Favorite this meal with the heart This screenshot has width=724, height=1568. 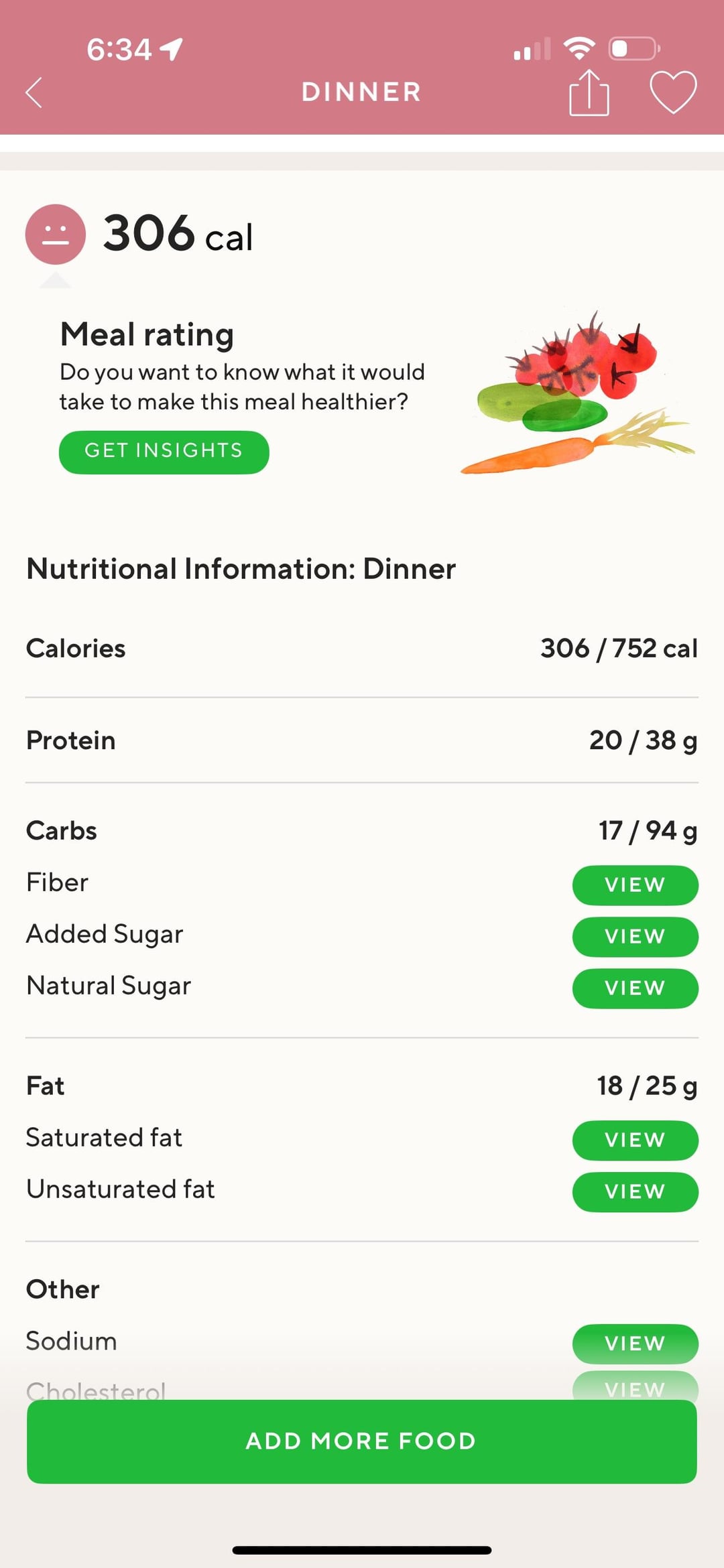click(673, 92)
